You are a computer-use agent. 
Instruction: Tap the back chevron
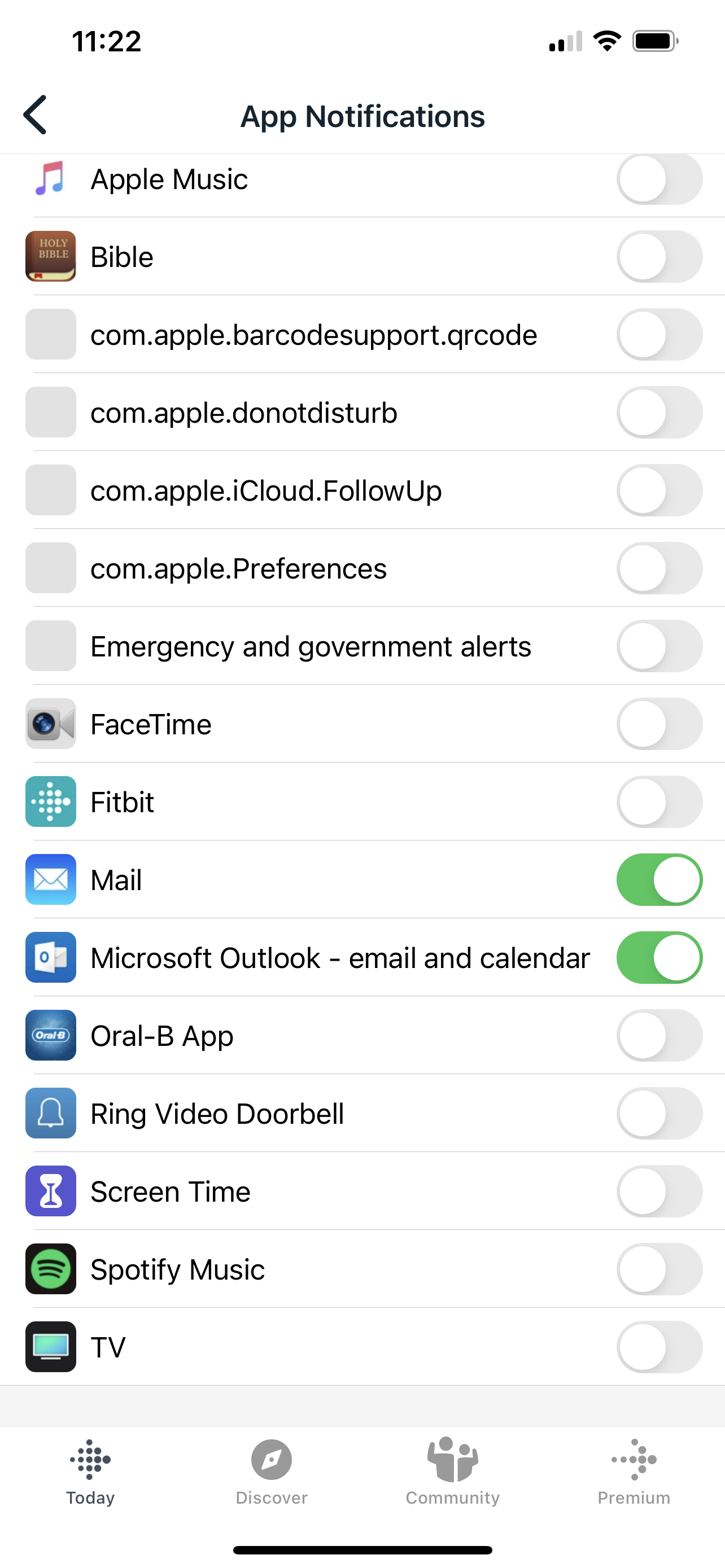tap(34, 115)
